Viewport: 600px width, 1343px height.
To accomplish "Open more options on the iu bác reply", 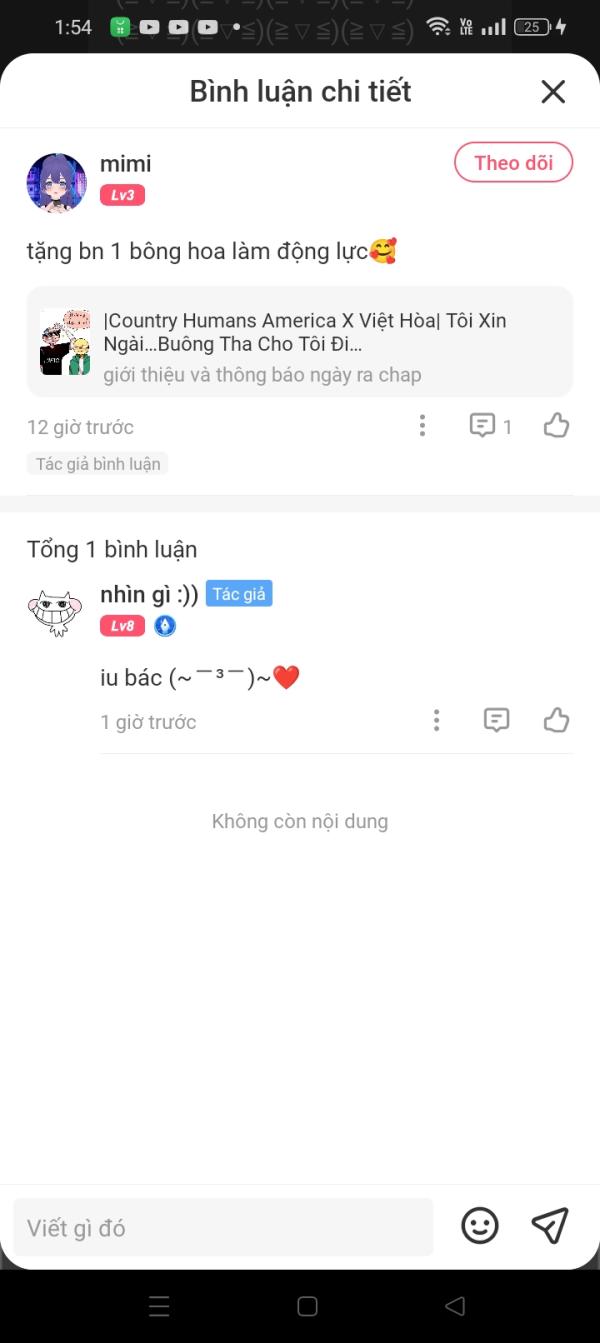I will coord(436,721).
